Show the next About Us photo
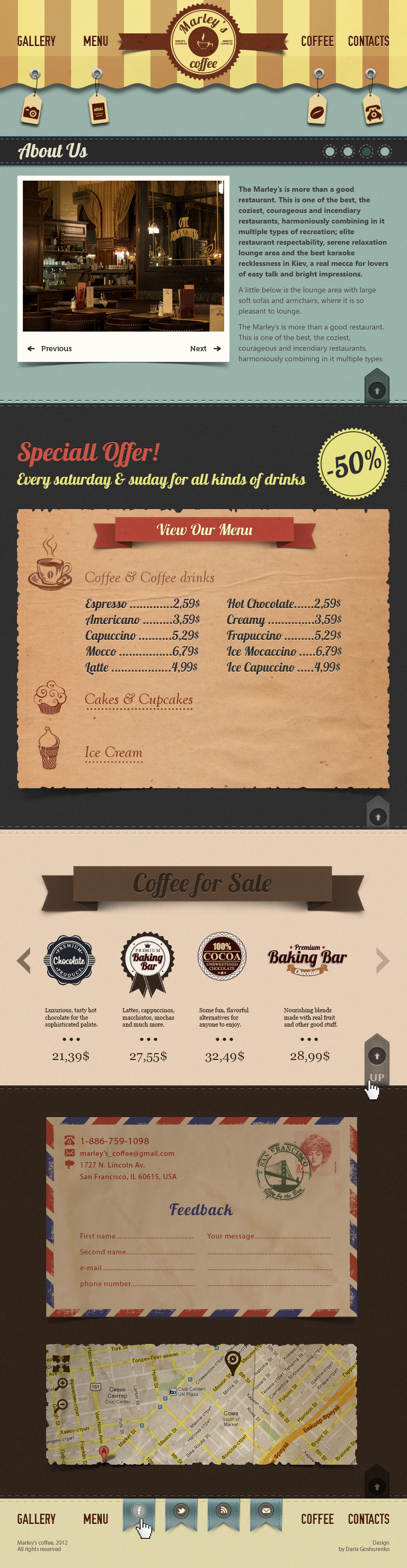The image size is (407, 1568). coord(205,349)
